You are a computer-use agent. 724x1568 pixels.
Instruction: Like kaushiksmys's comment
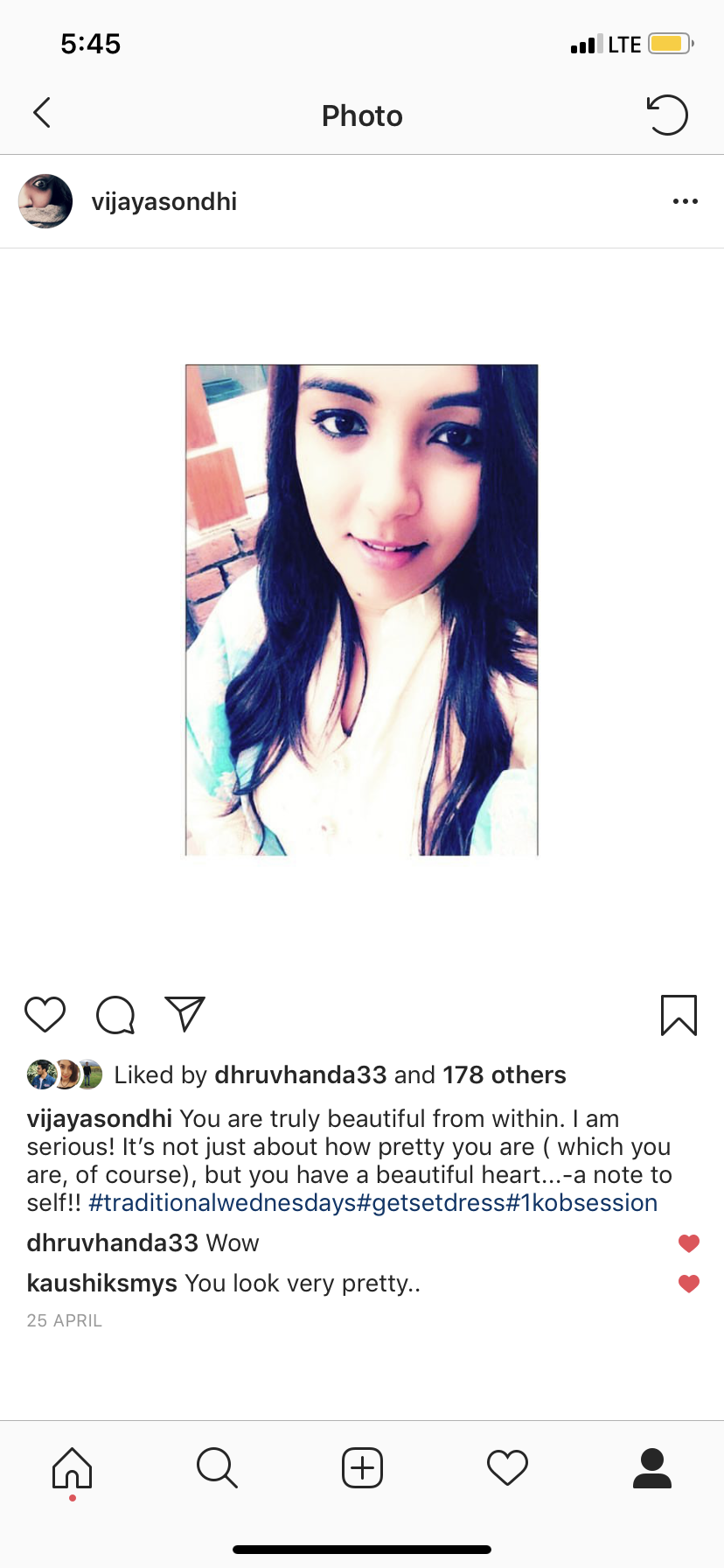(689, 1284)
